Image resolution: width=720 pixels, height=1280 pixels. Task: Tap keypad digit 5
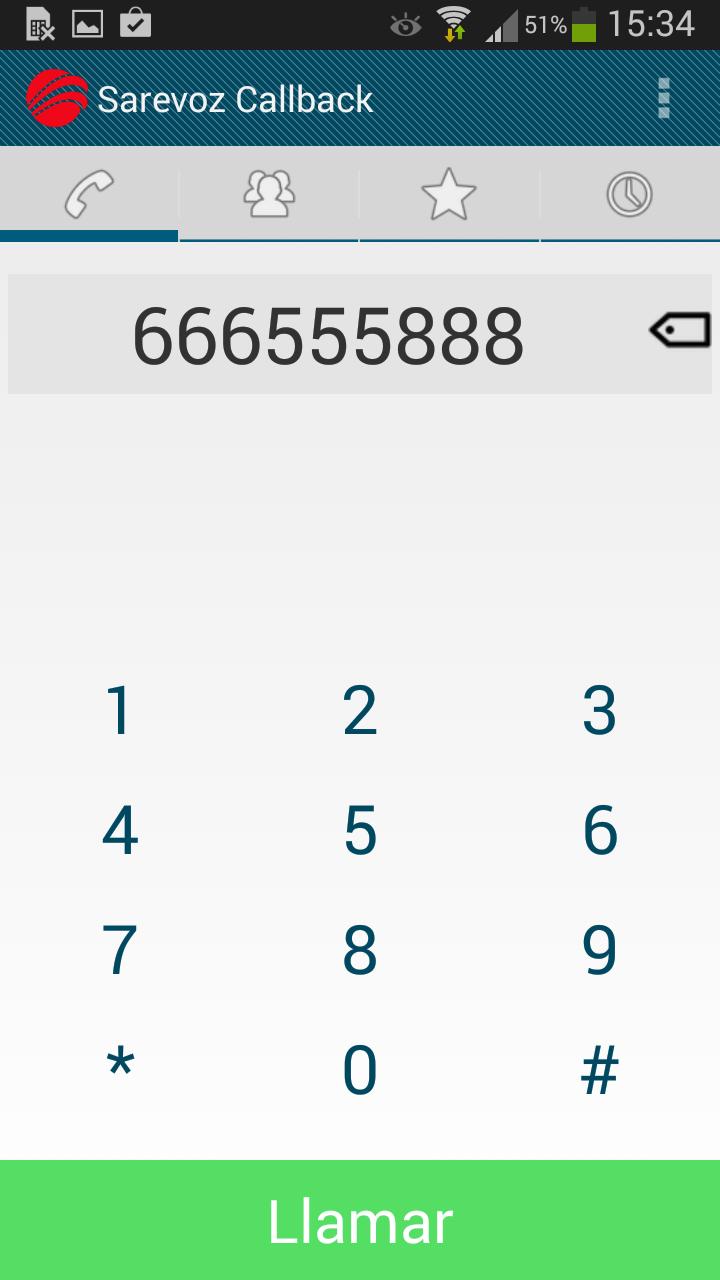pos(360,831)
